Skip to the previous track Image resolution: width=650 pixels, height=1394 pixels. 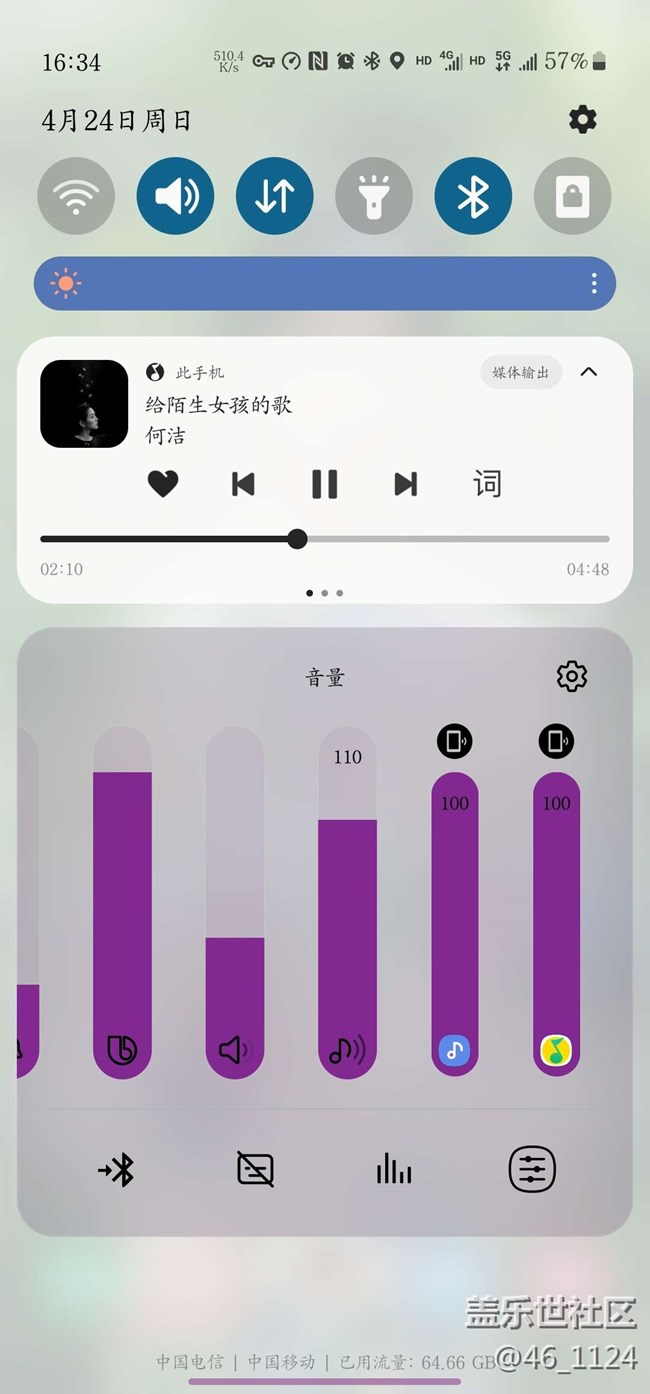coord(243,484)
